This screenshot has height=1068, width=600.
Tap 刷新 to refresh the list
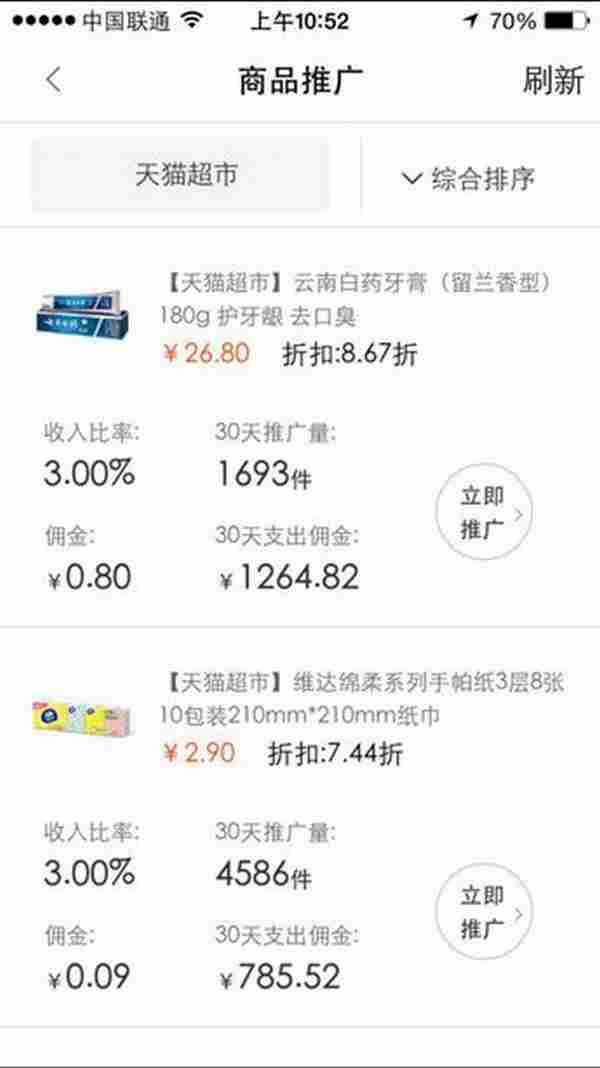point(552,81)
